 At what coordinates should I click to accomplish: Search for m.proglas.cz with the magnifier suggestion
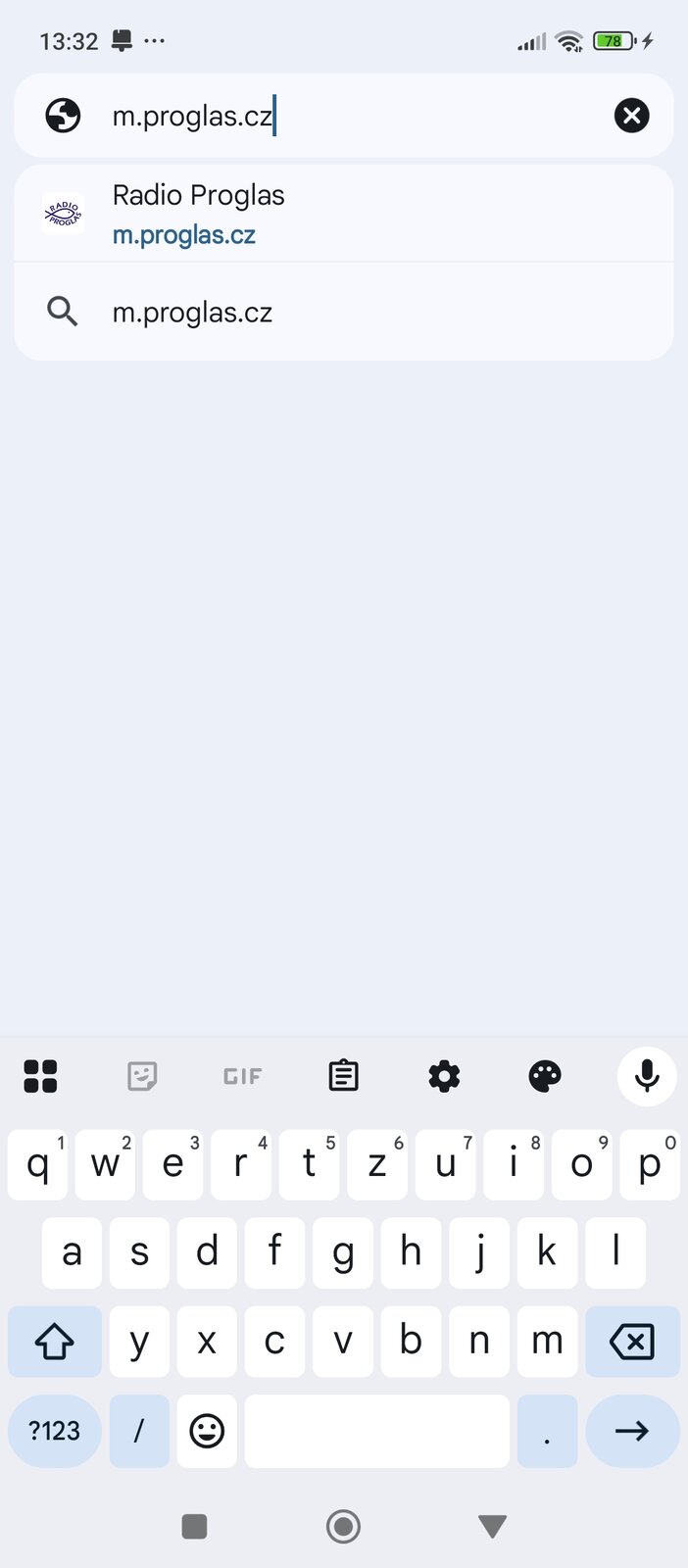pyautogui.click(x=343, y=312)
